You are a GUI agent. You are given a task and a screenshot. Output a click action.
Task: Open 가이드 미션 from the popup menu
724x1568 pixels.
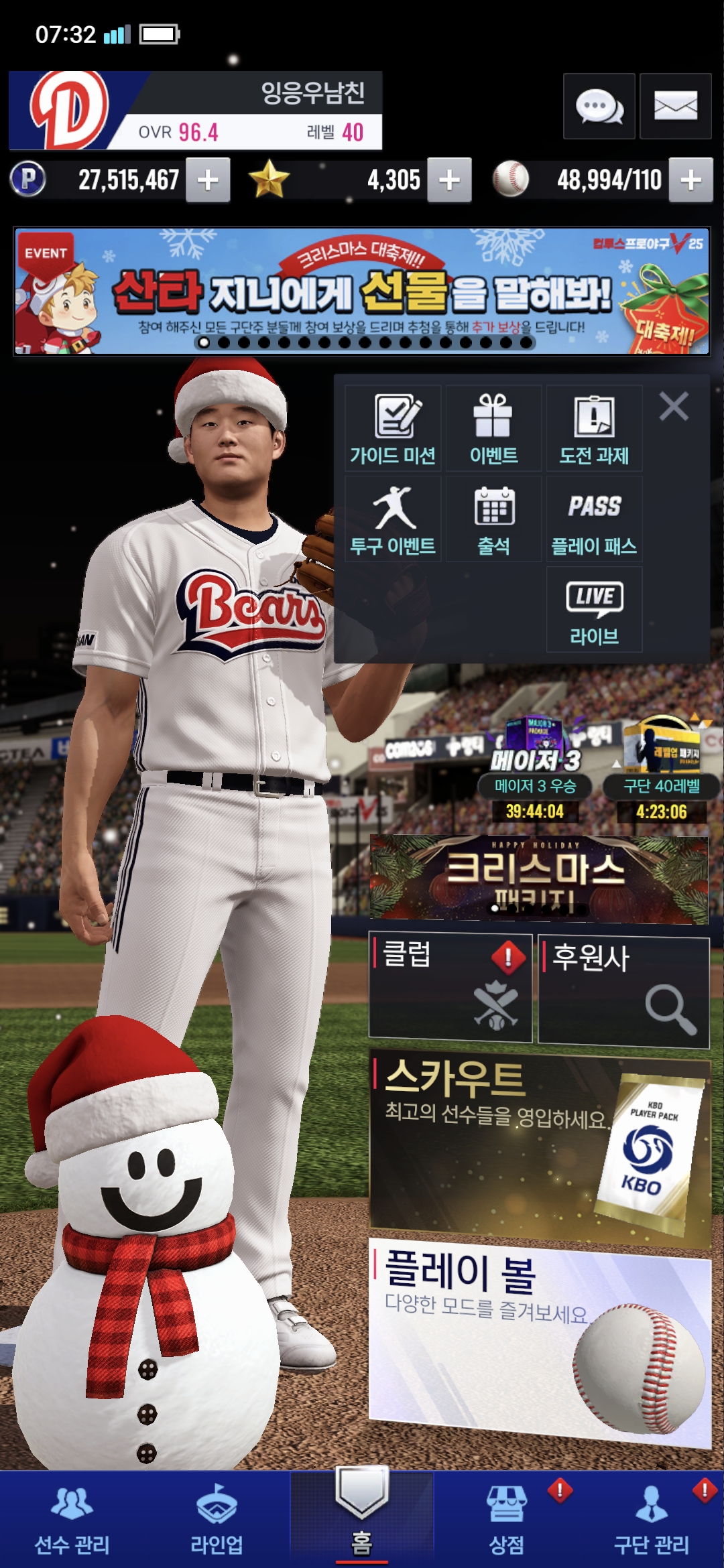(x=393, y=429)
